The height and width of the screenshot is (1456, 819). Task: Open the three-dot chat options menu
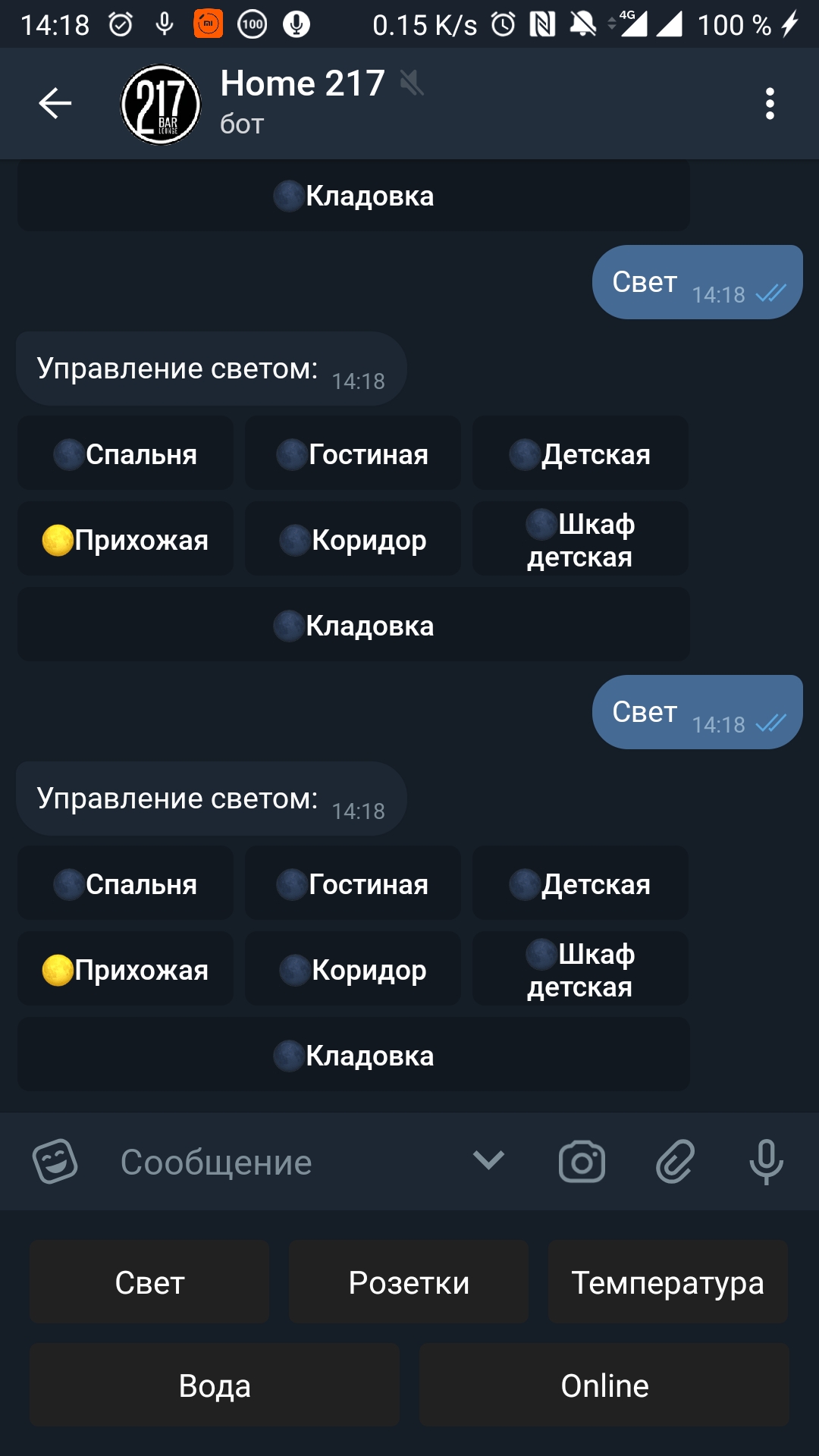pyautogui.click(x=770, y=104)
